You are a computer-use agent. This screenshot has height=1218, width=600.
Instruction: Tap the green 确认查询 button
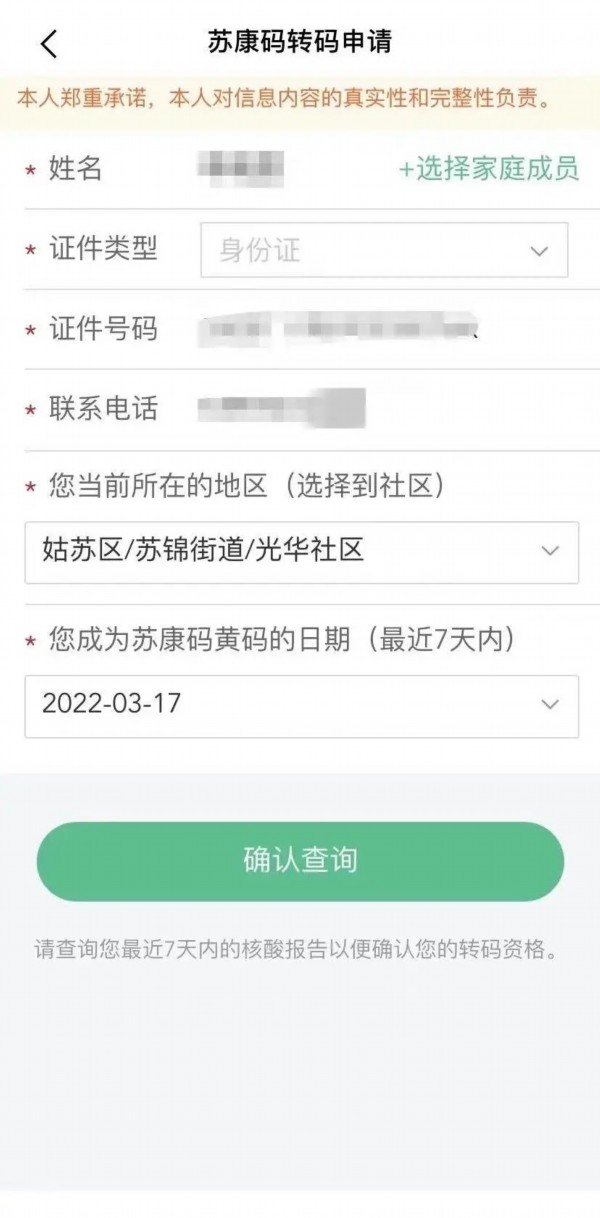tap(300, 861)
